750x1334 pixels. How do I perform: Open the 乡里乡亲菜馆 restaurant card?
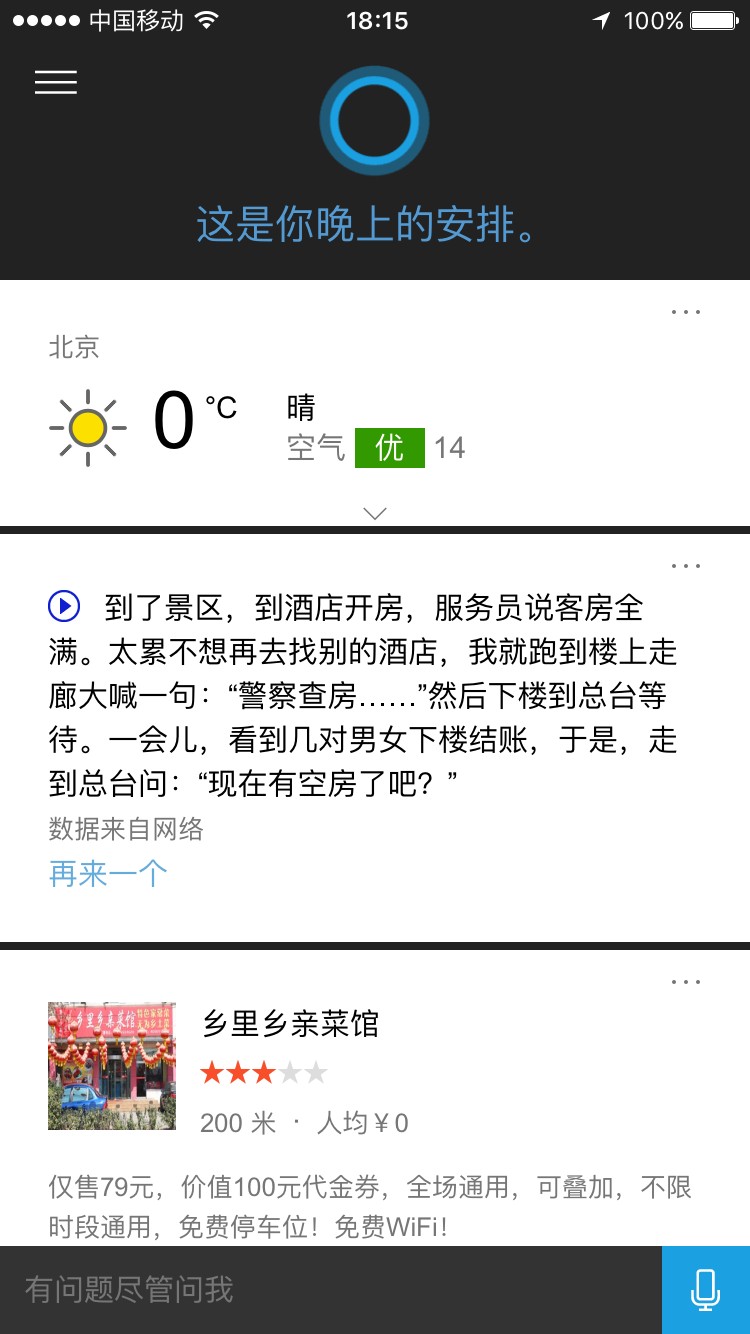(375, 1098)
